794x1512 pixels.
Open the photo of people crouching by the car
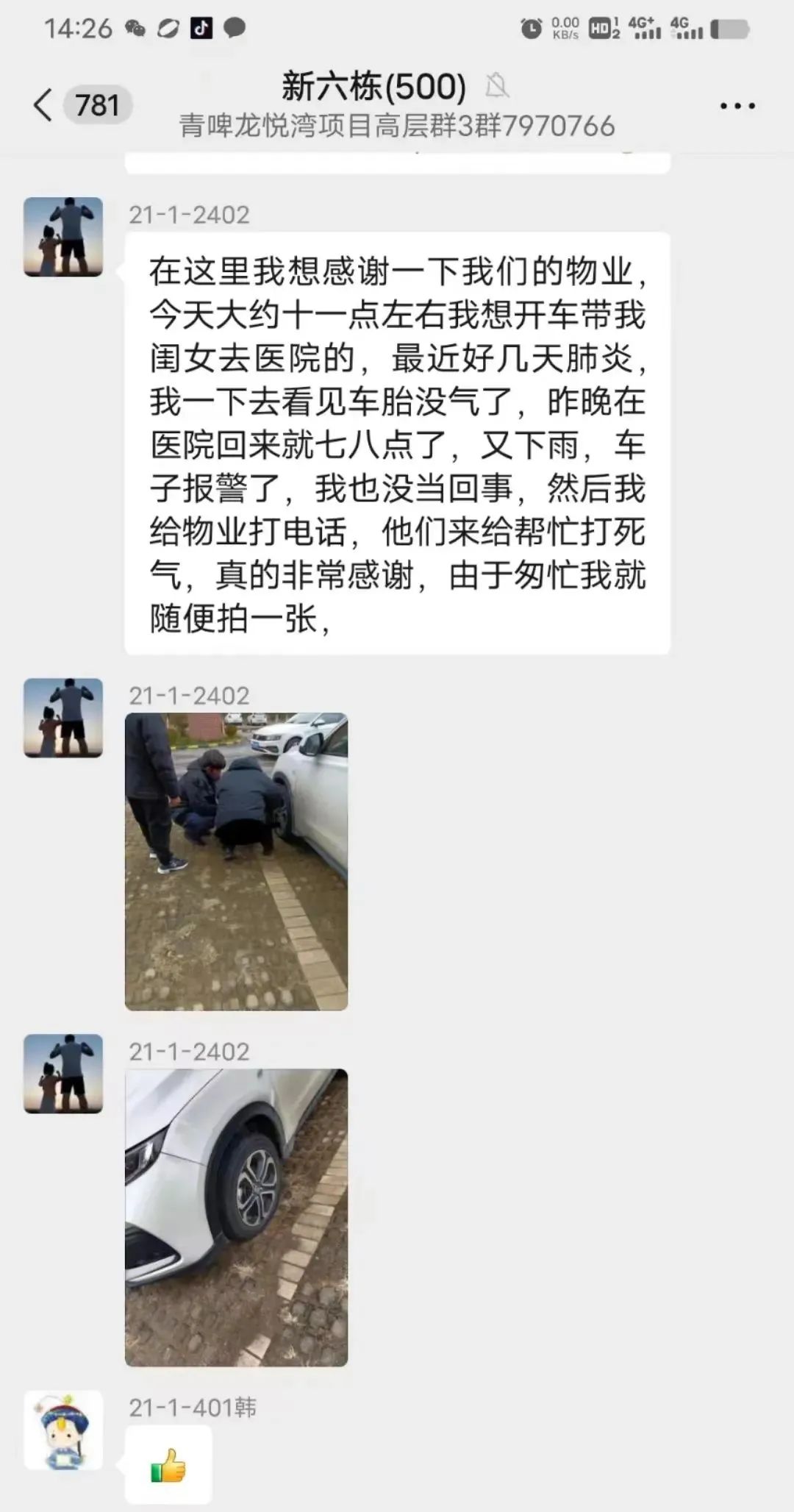(236, 861)
